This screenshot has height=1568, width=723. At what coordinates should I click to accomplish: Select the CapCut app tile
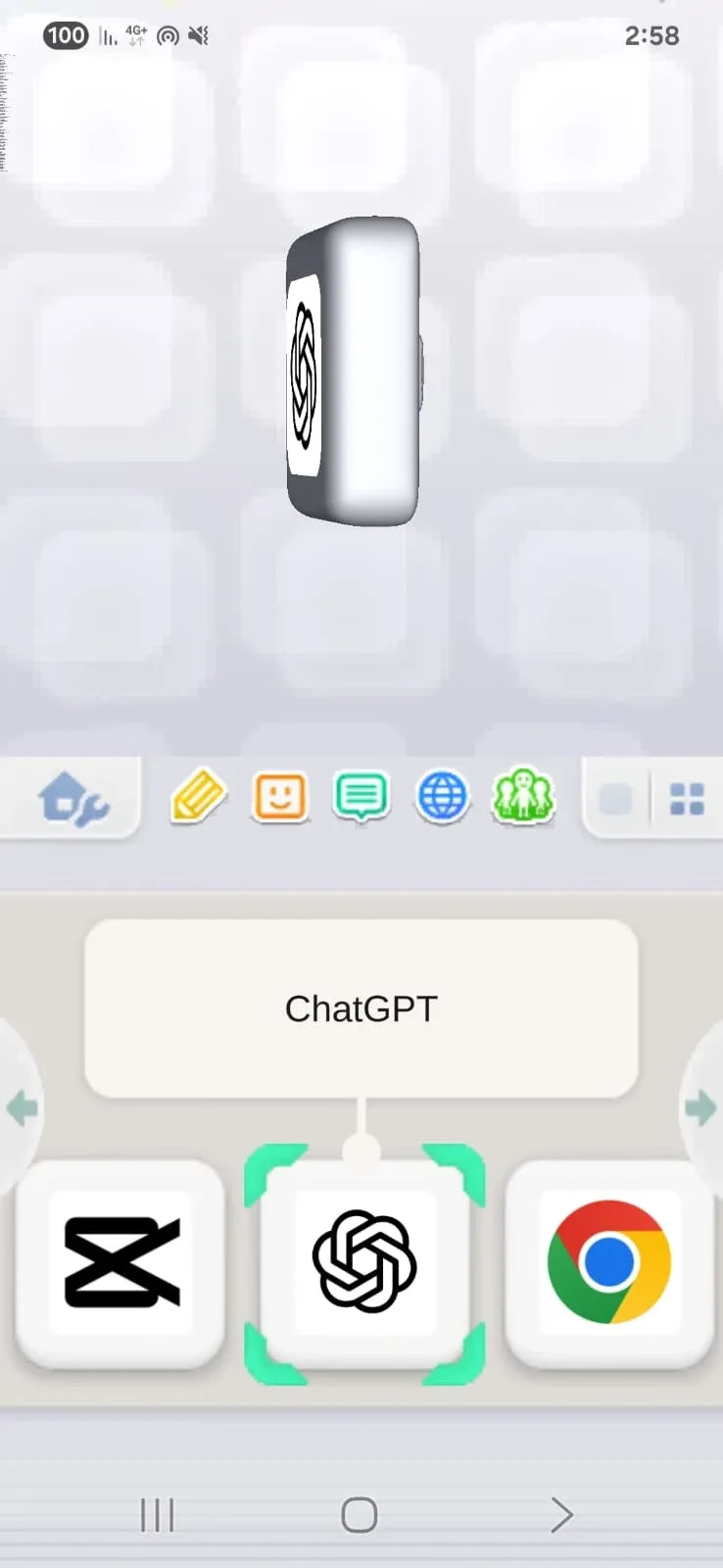pos(121,1262)
